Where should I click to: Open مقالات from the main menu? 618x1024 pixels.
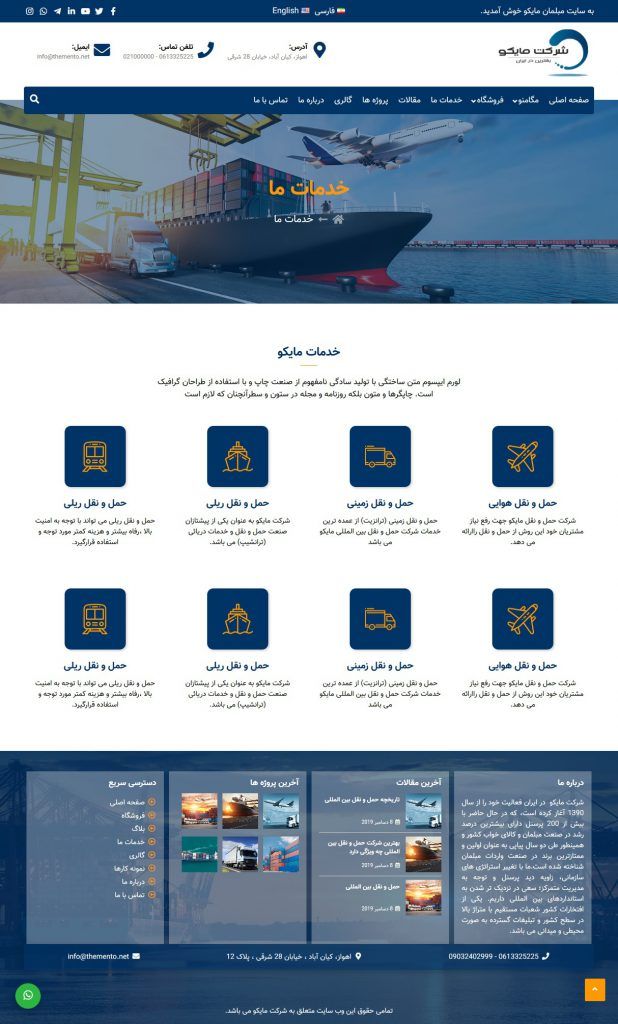click(410, 100)
